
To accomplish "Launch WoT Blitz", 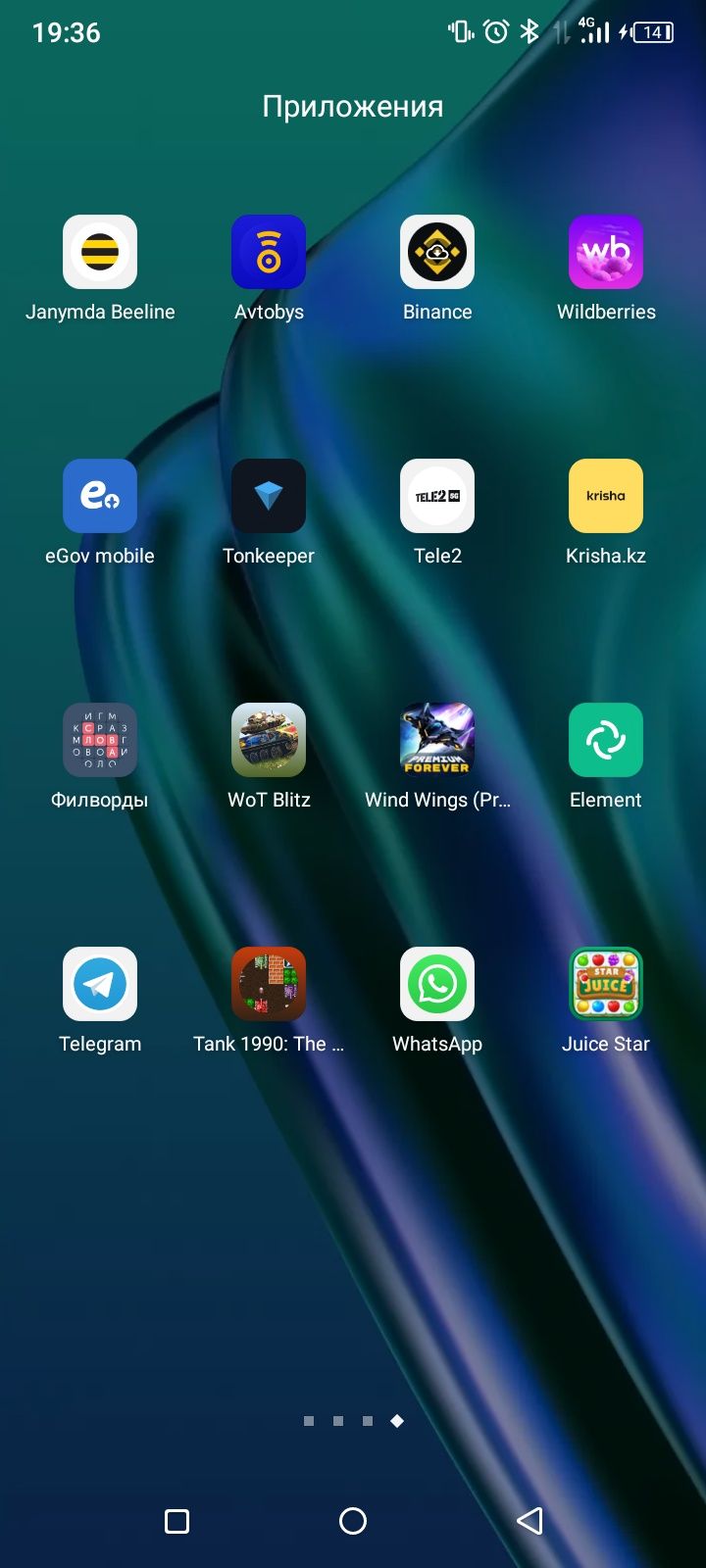I will point(269,740).
